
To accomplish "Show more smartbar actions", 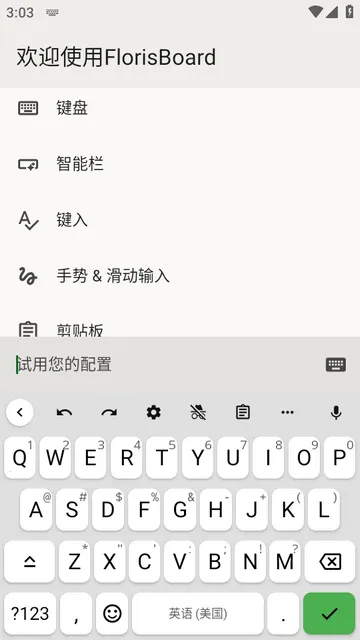I will tap(287, 413).
